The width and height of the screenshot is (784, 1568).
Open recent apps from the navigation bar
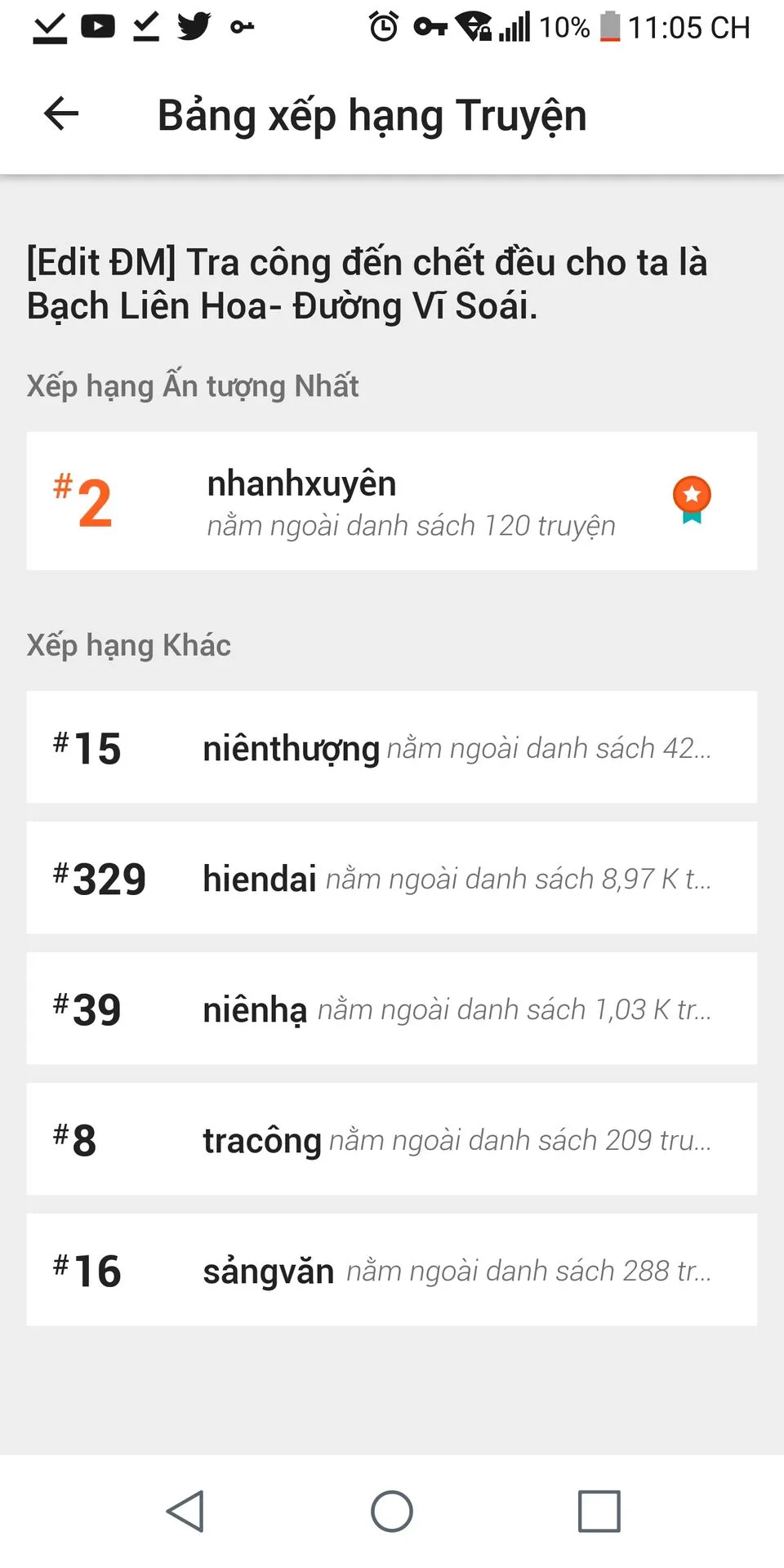599,1511
